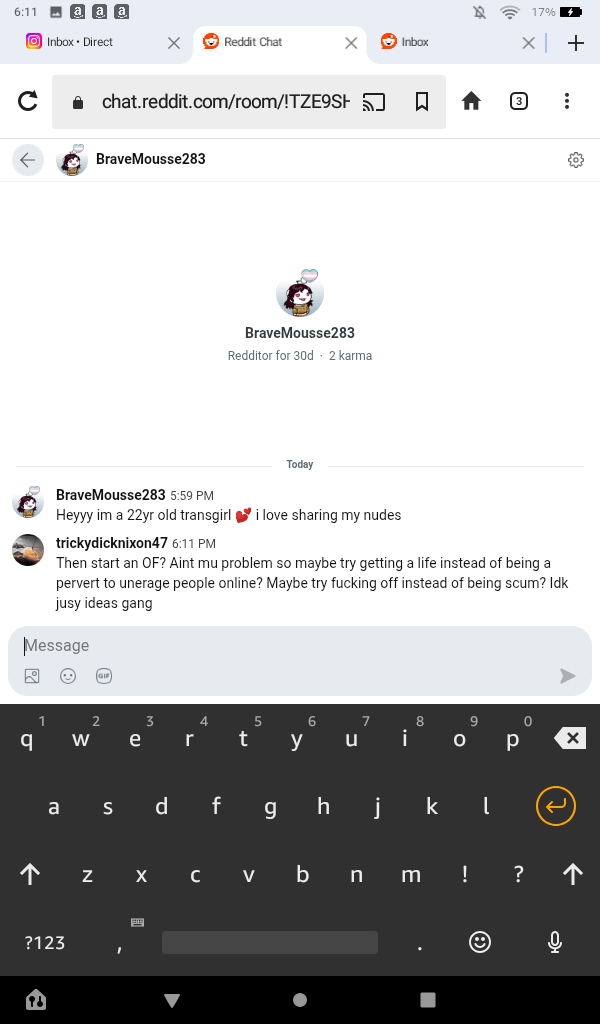Open chat settings gear icon

click(575, 160)
